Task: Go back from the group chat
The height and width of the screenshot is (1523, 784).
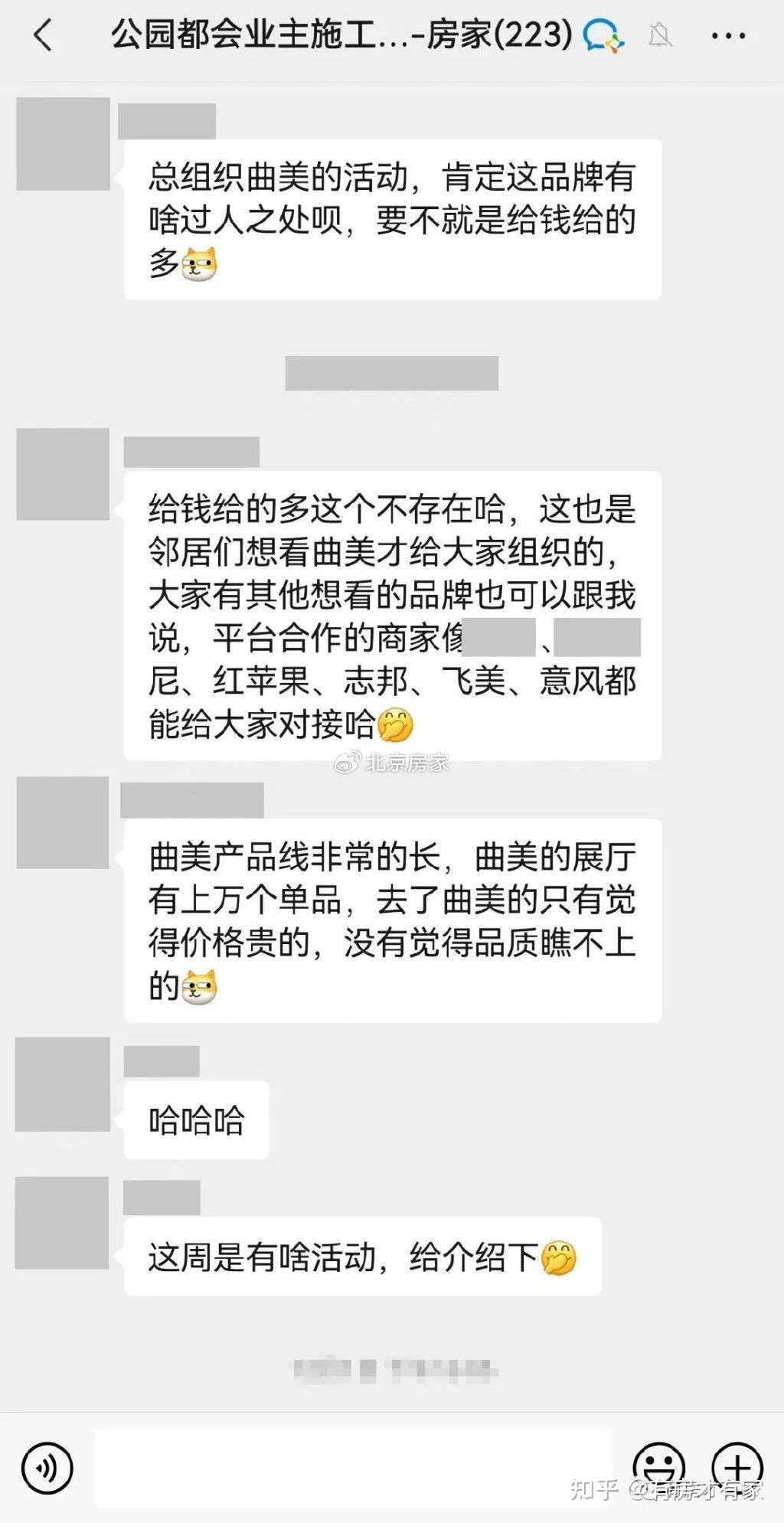Action: pyautogui.click(x=44, y=36)
